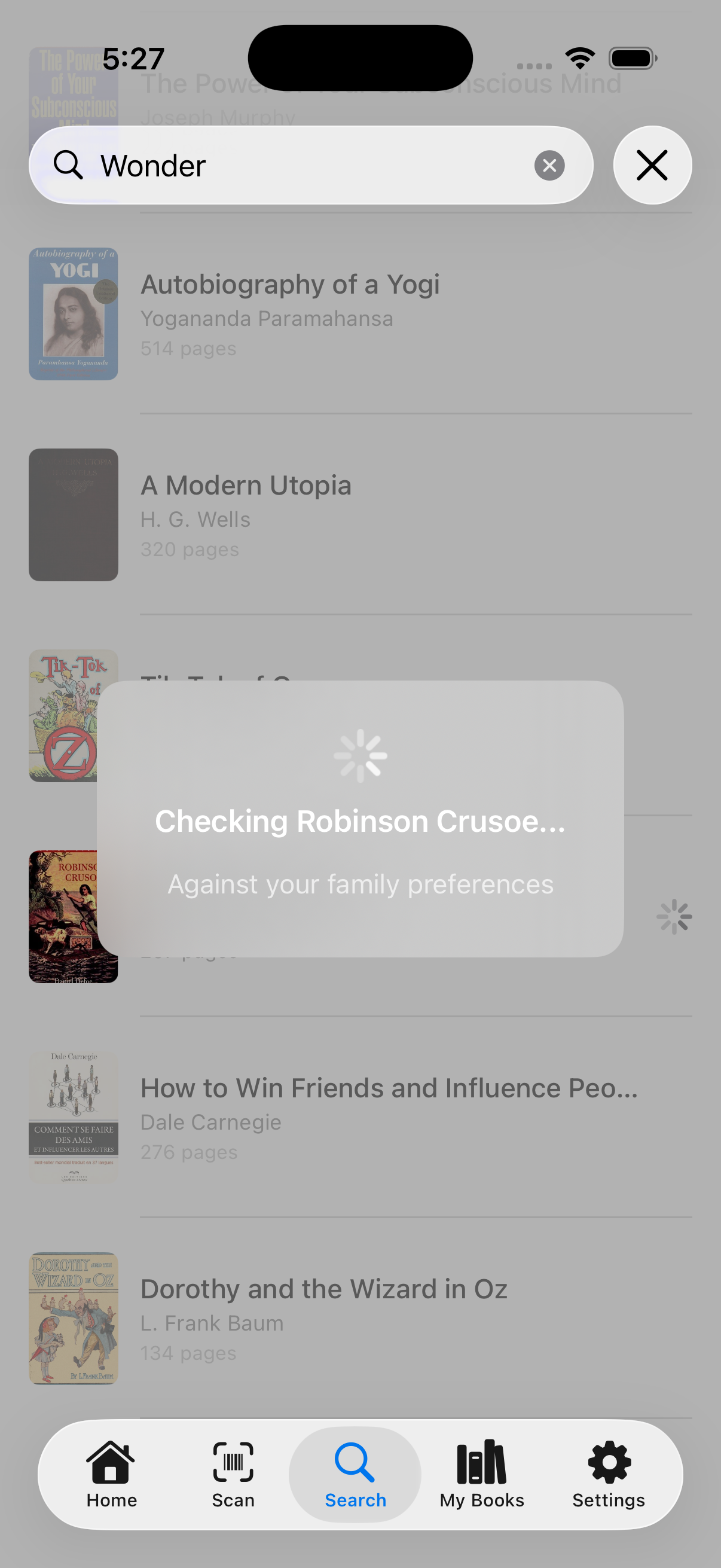Select the Search tab
The width and height of the screenshot is (721, 1568).
[355, 1474]
